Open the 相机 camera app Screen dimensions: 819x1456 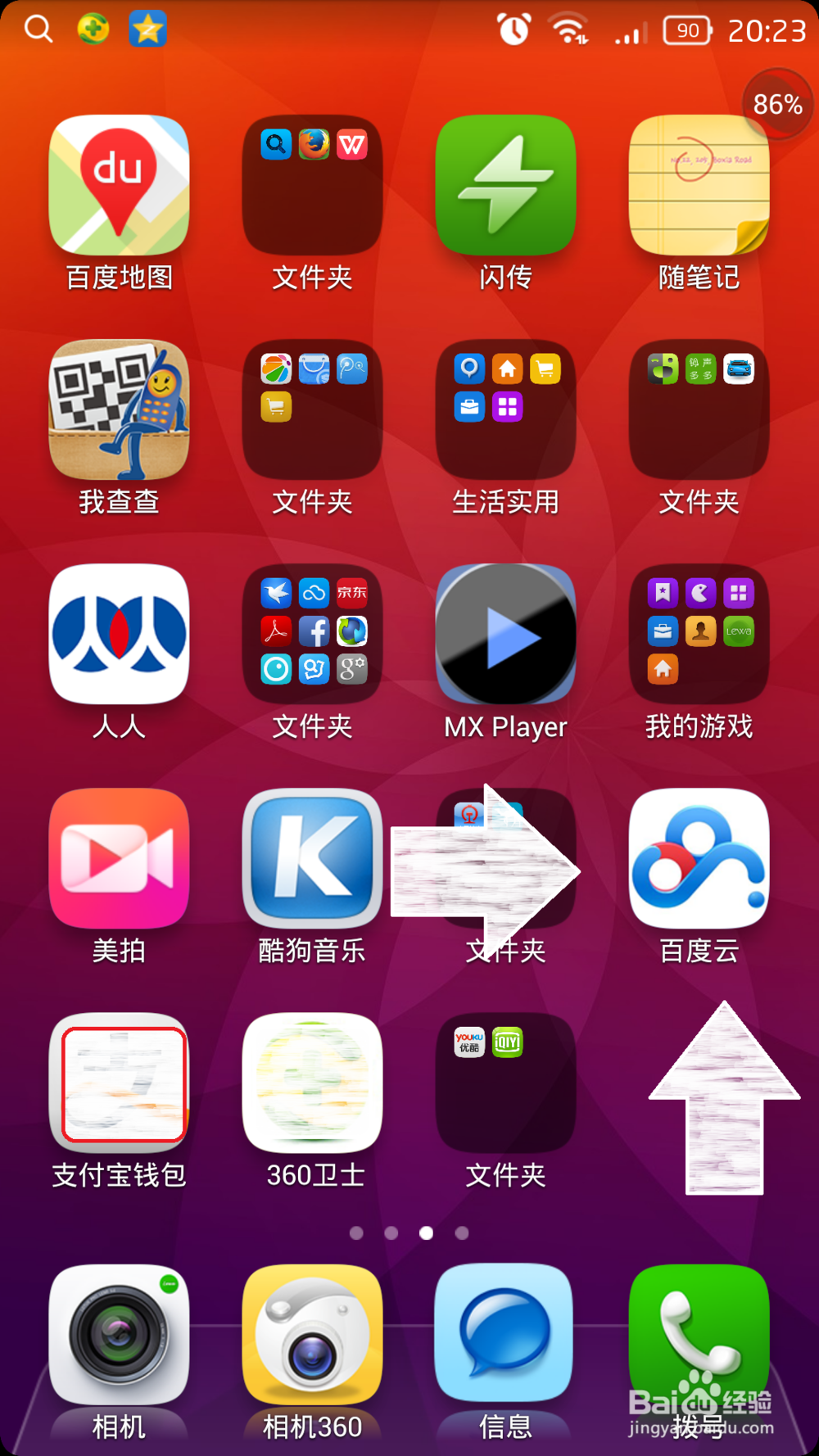click(119, 1335)
